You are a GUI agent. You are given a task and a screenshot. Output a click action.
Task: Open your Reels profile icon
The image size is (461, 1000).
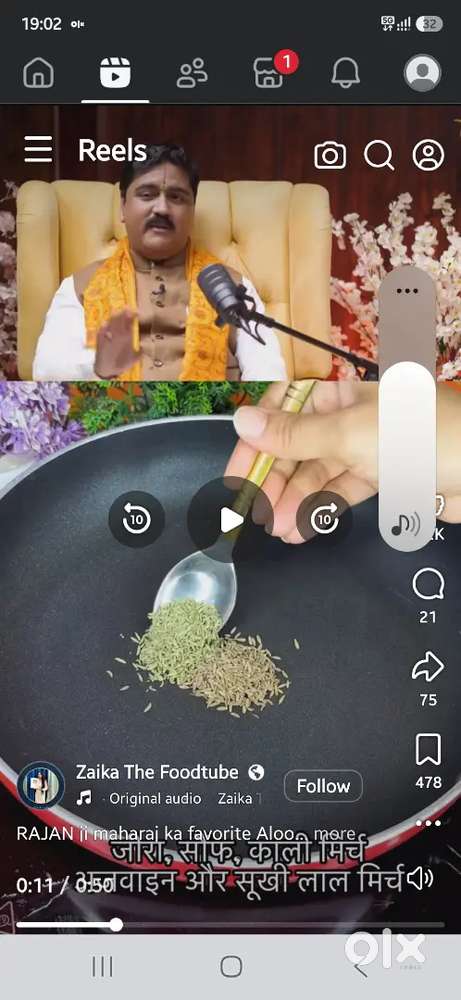(428, 155)
